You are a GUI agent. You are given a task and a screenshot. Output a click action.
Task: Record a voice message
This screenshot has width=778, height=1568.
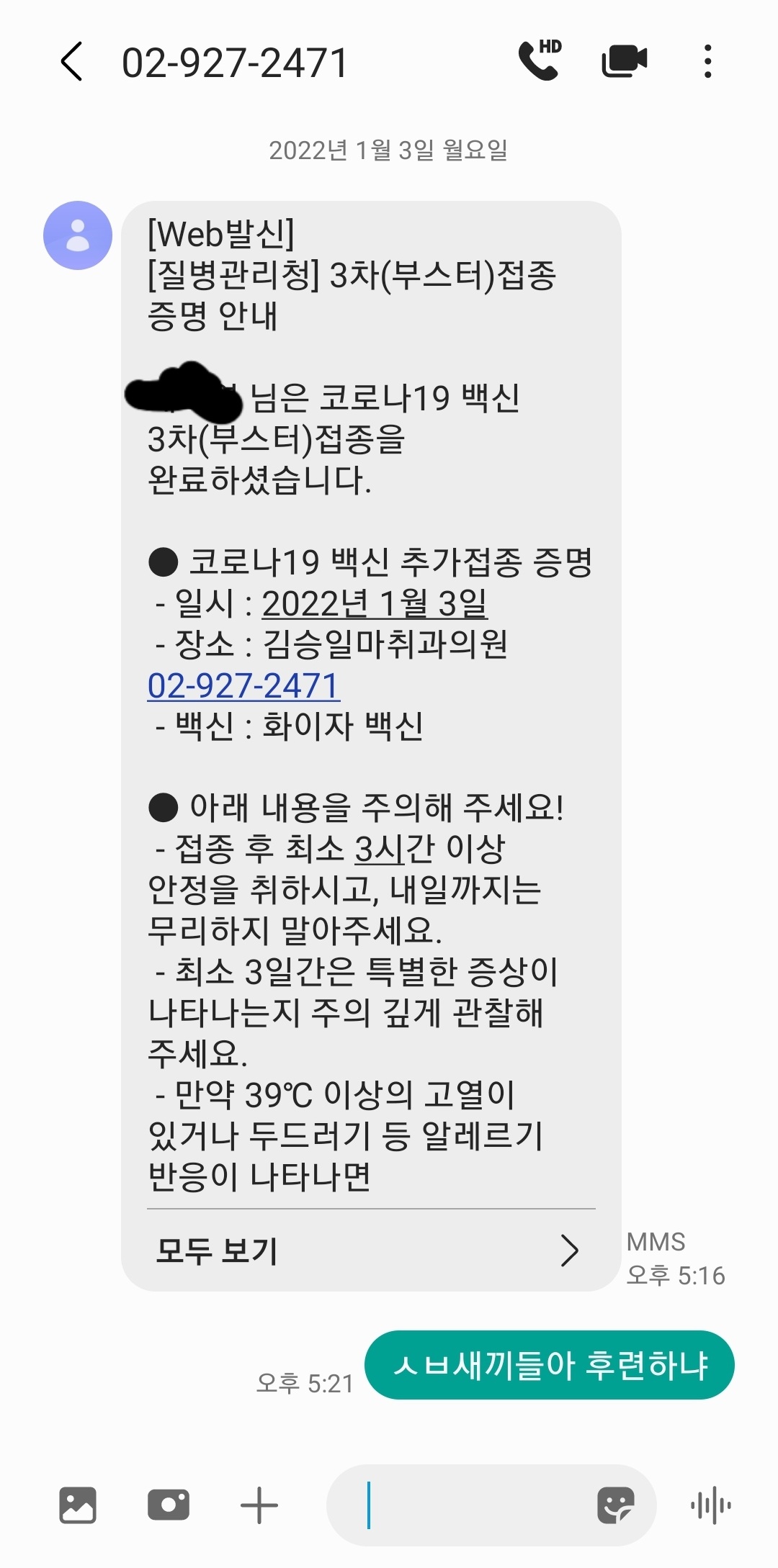[710, 1505]
